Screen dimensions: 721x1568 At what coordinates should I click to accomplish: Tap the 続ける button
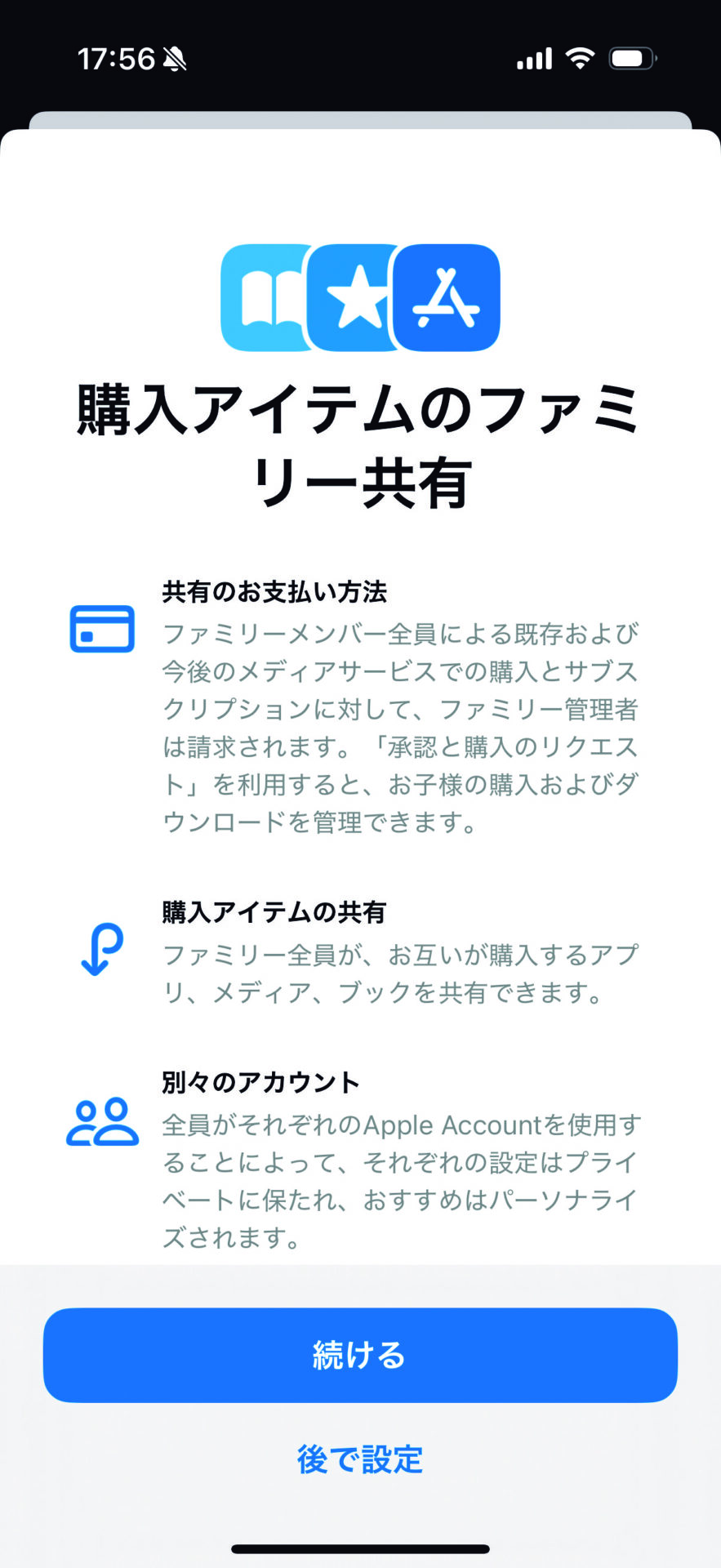click(x=360, y=1355)
